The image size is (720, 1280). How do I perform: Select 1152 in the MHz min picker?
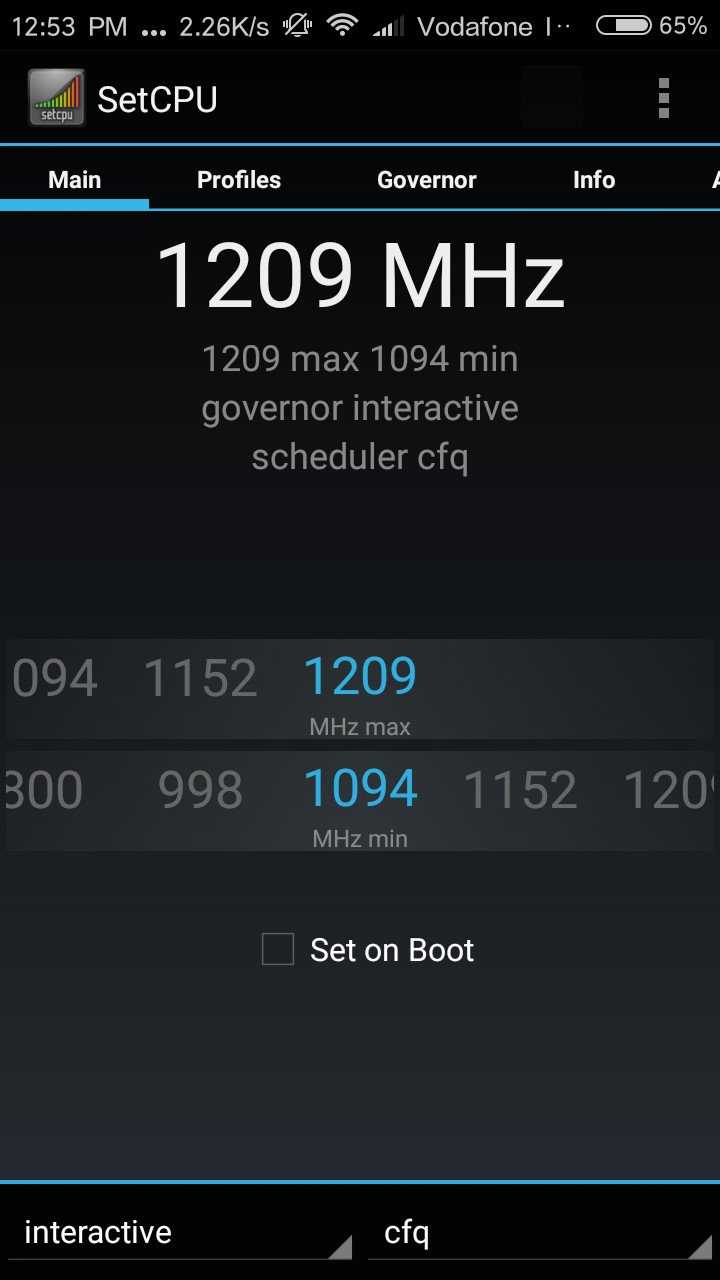[x=520, y=791]
